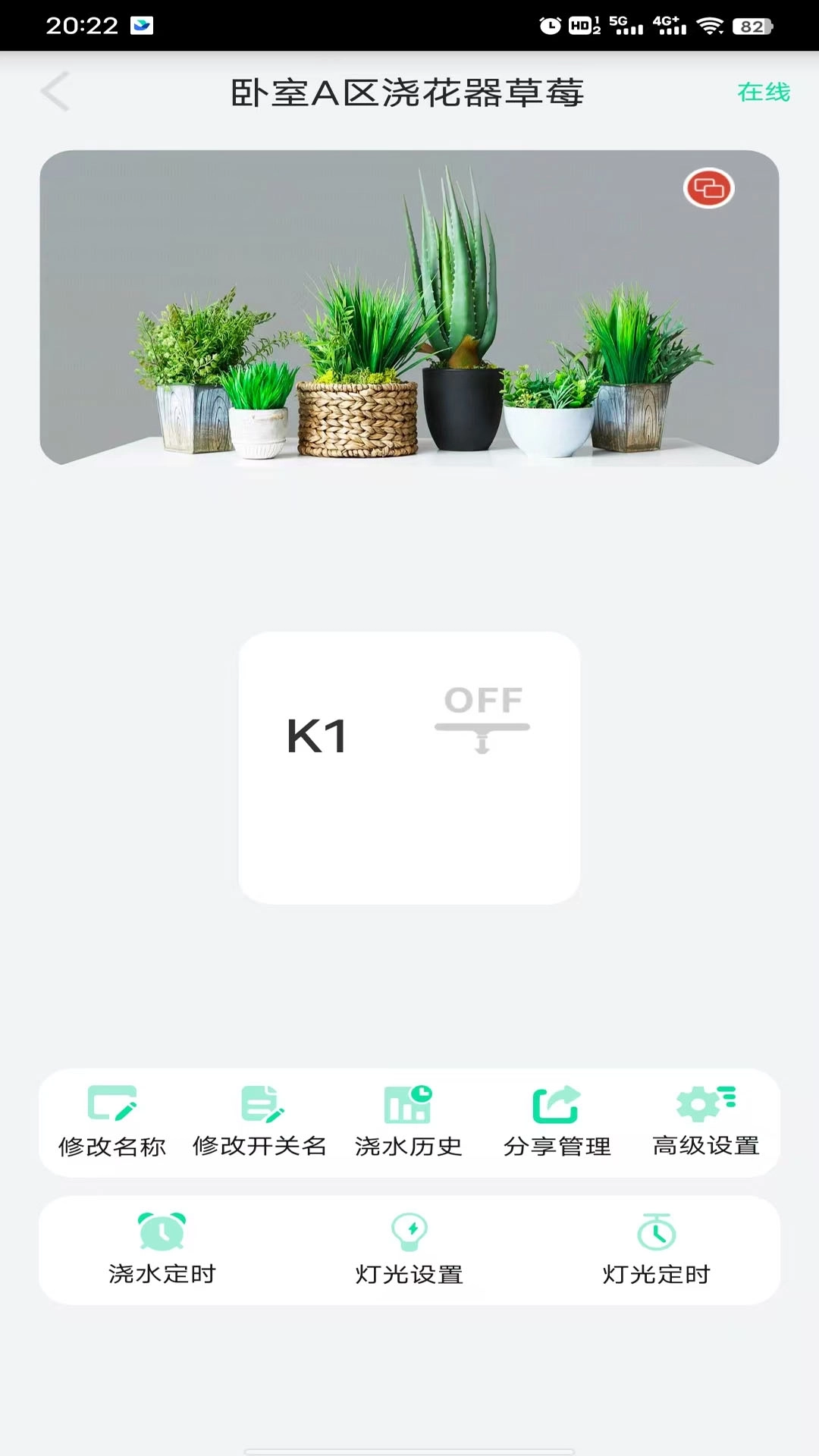Tap the 在线 online status label
This screenshot has width=819, height=1456.
(764, 93)
